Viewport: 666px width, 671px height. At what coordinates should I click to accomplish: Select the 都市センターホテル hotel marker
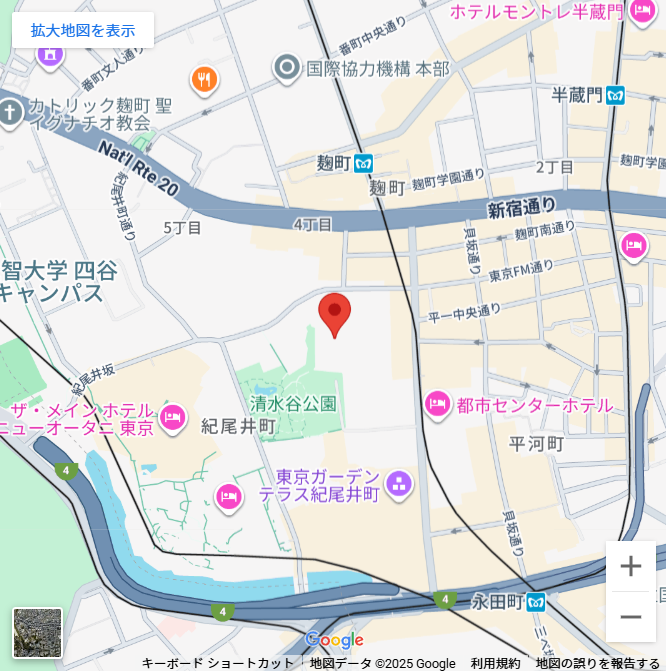(x=437, y=405)
